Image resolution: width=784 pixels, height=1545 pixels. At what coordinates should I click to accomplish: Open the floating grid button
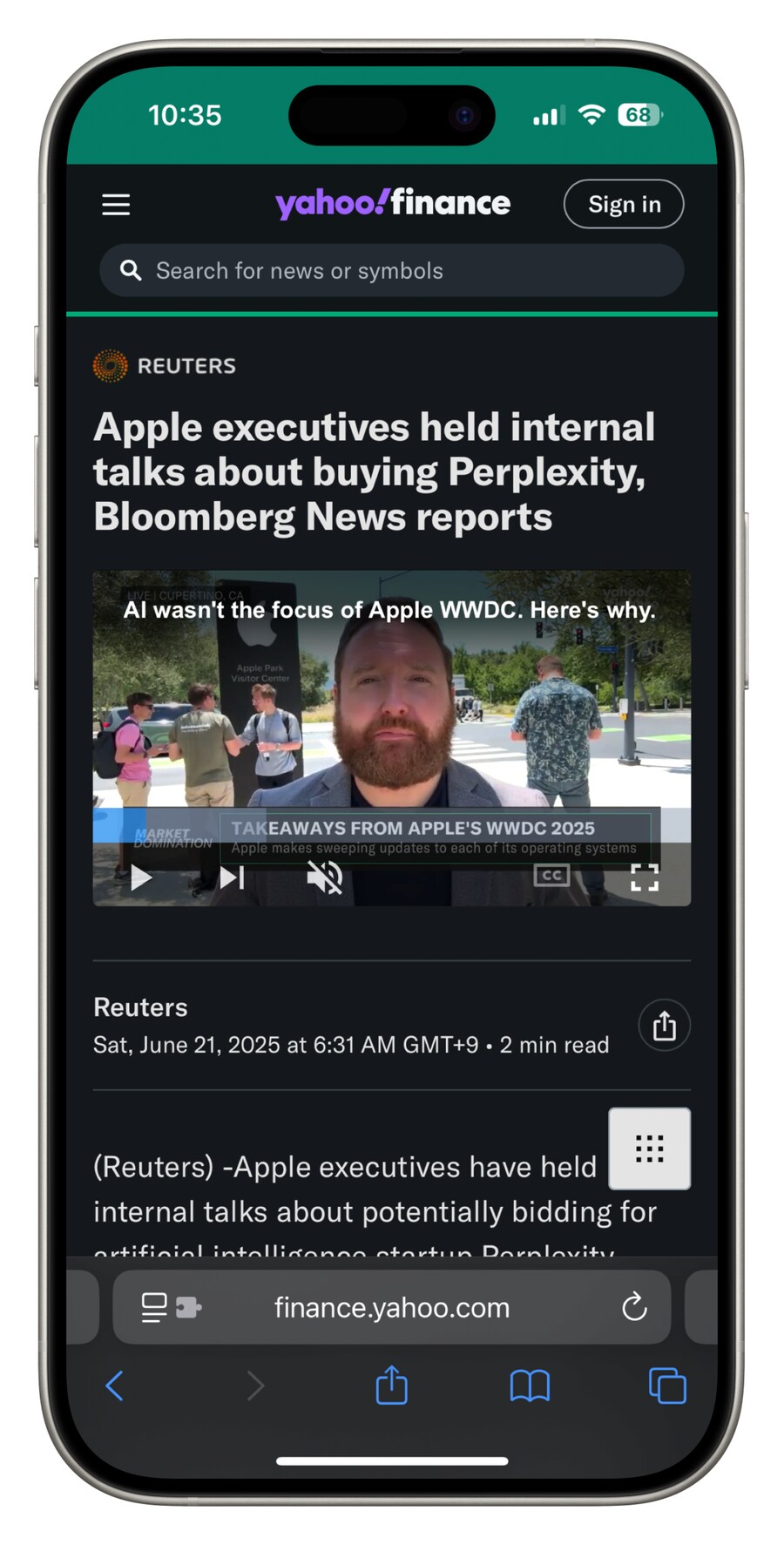point(649,1149)
